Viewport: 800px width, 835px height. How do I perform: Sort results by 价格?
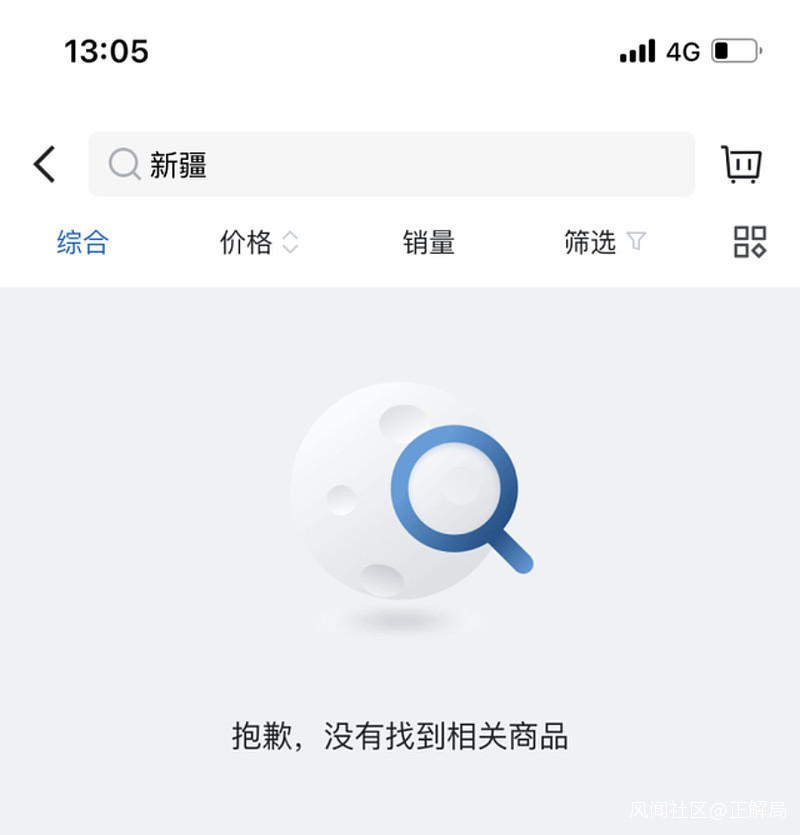258,242
